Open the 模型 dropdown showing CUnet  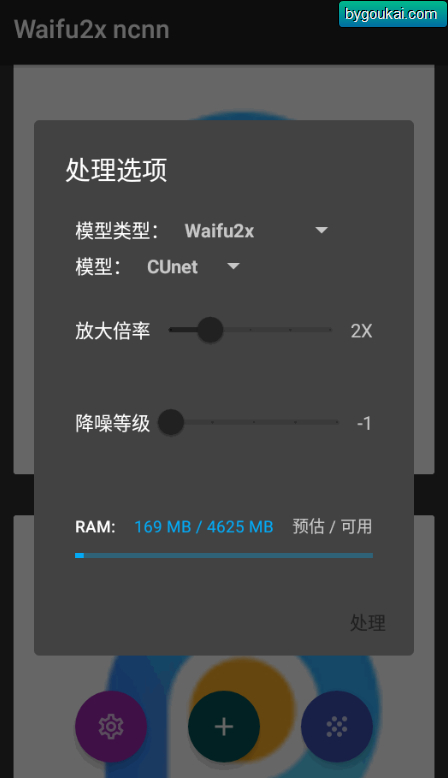(x=193, y=267)
